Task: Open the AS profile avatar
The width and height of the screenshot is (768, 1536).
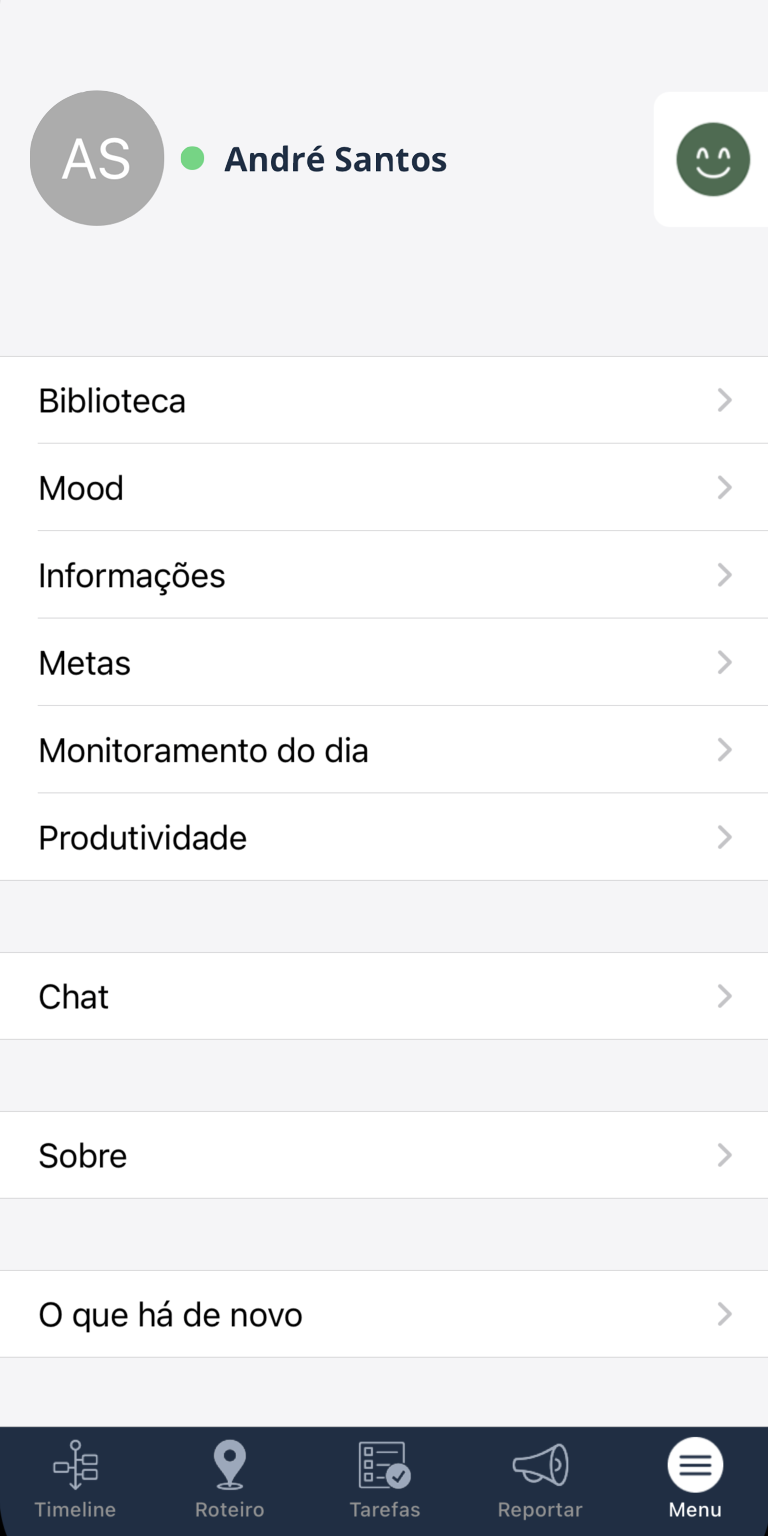Action: pyautogui.click(x=96, y=158)
